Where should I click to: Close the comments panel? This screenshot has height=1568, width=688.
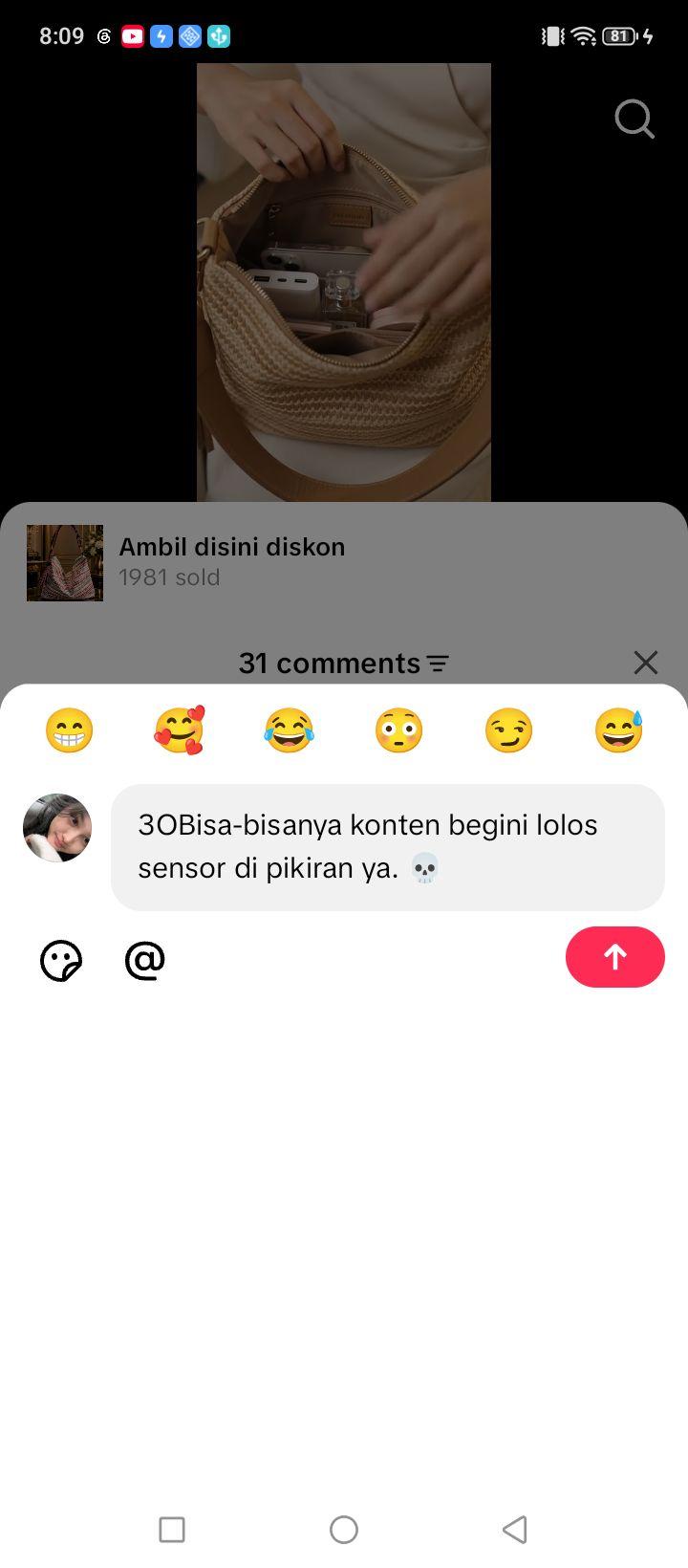[646, 663]
